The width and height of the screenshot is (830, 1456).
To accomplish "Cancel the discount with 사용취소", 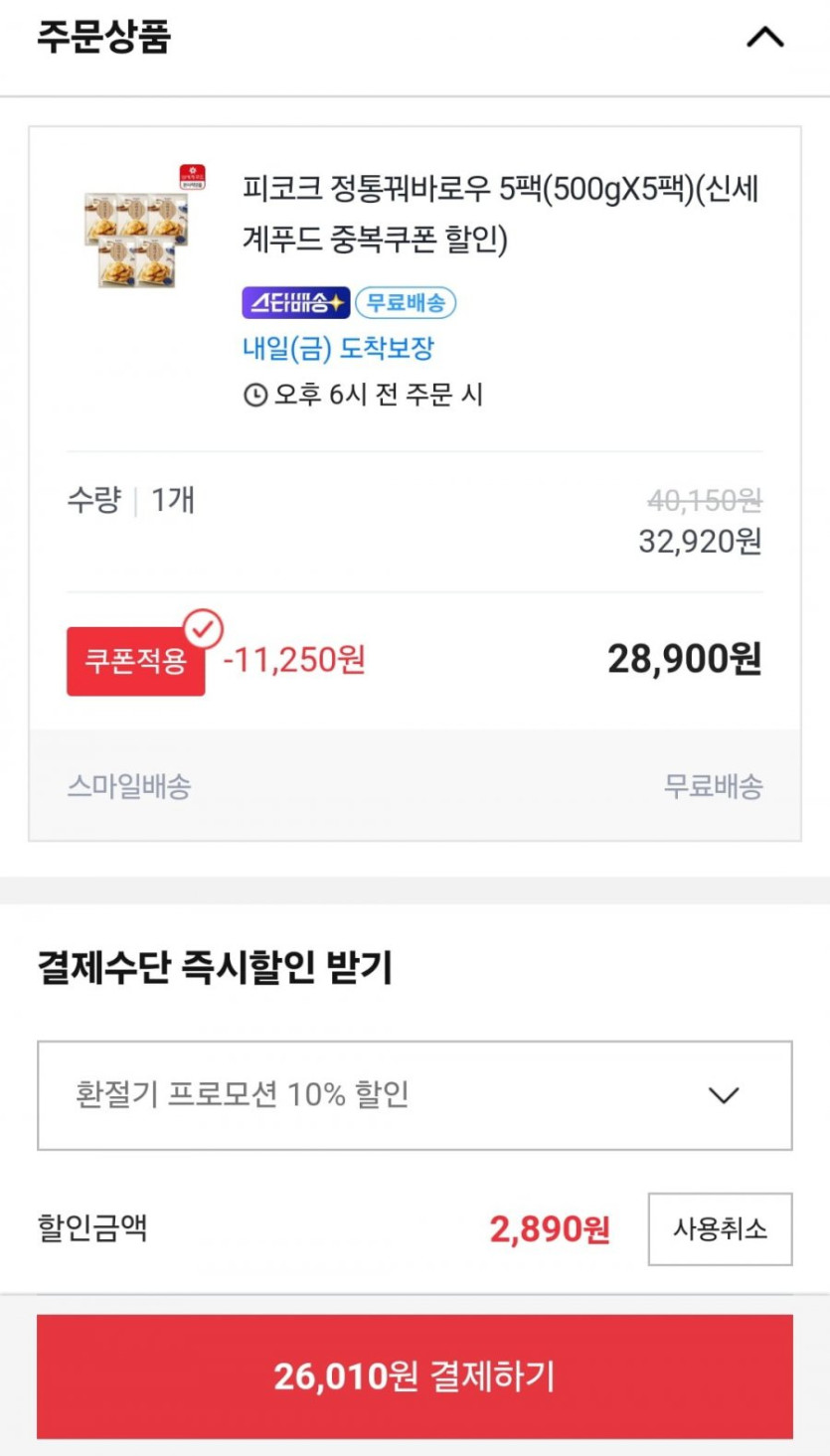I will pyautogui.click(x=720, y=1229).
